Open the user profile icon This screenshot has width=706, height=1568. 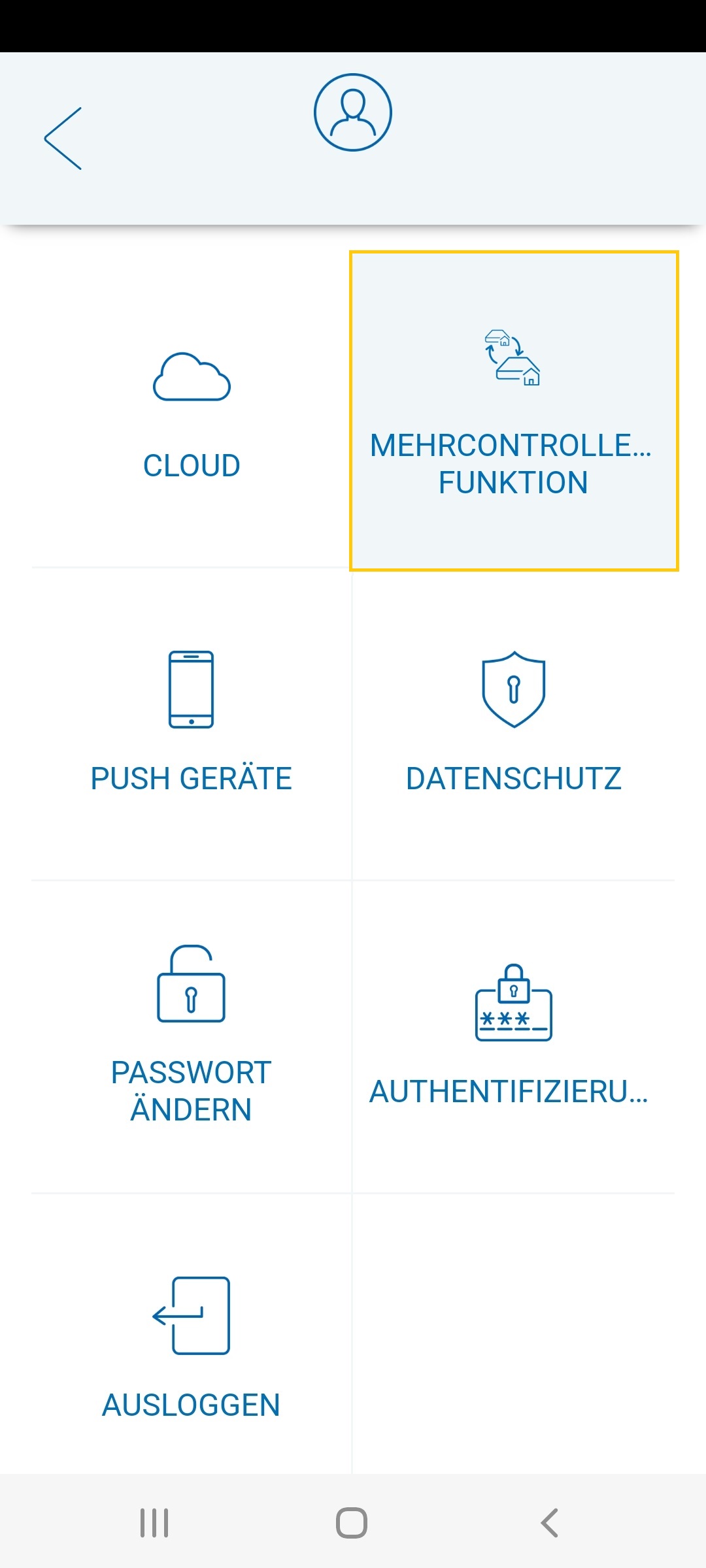(353, 112)
